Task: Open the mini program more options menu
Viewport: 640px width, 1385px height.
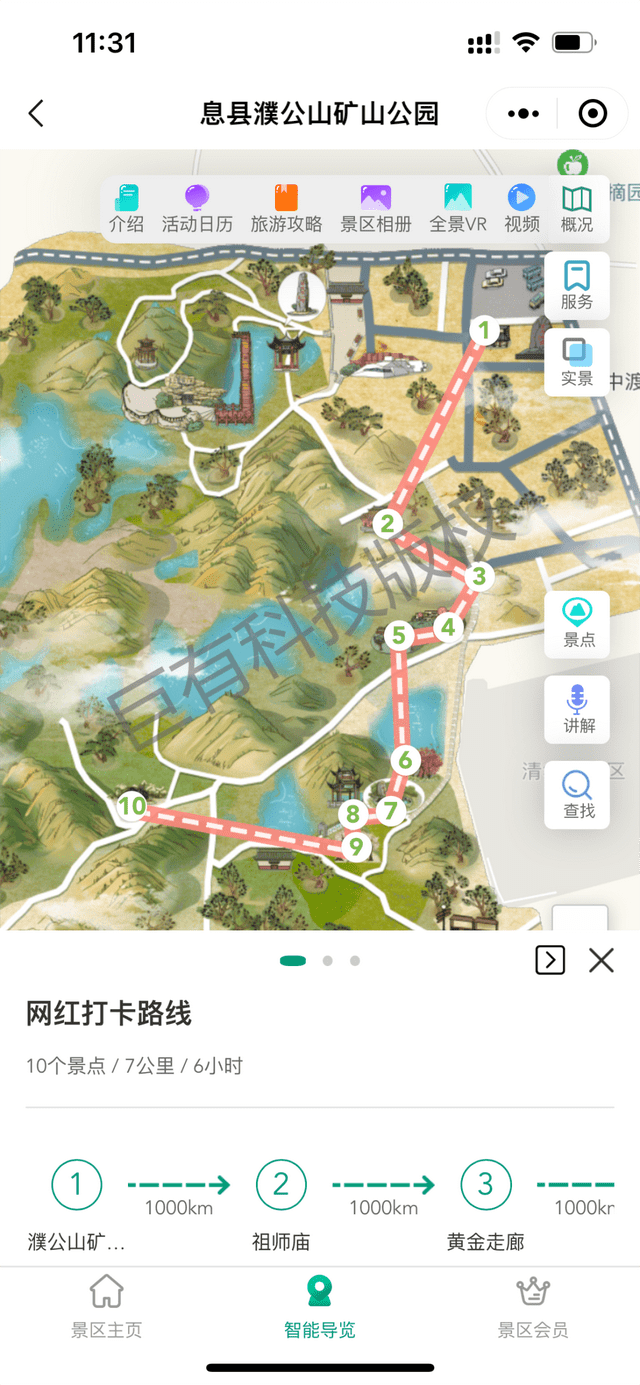Action: 523,114
